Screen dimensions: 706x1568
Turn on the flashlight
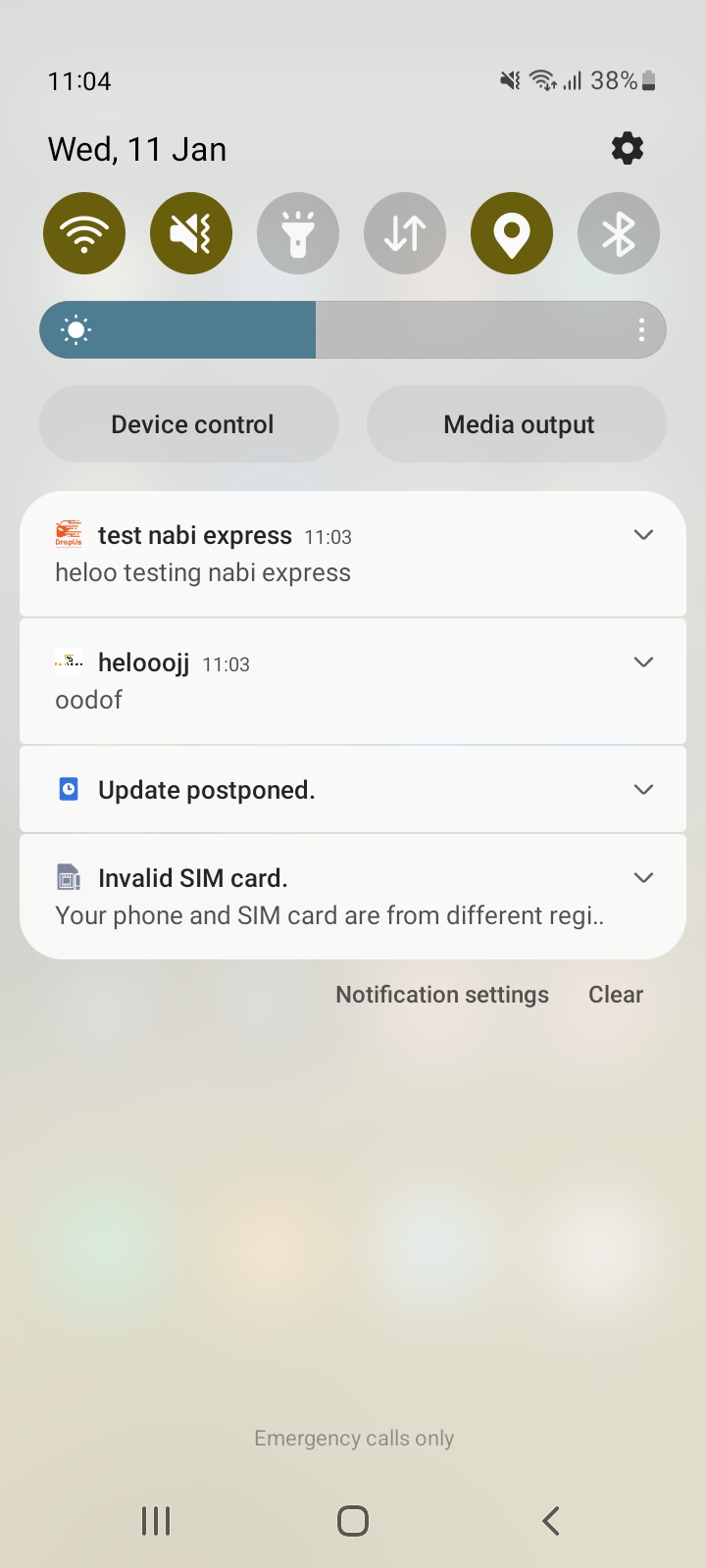[298, 233]
